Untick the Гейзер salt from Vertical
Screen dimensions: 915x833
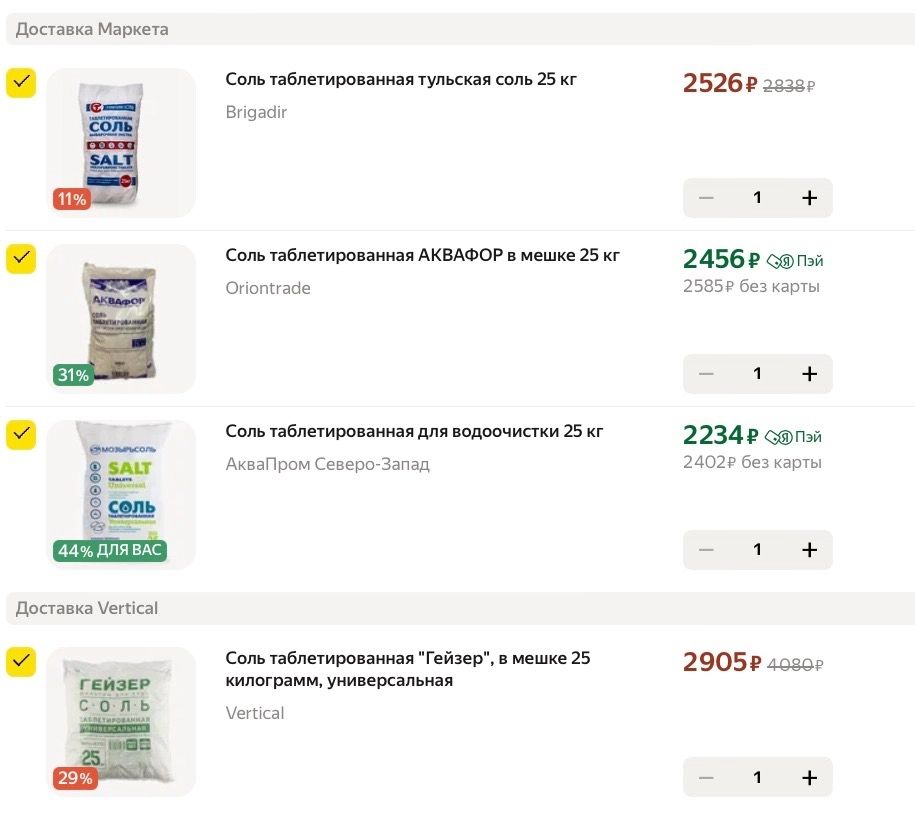(21, 662)
